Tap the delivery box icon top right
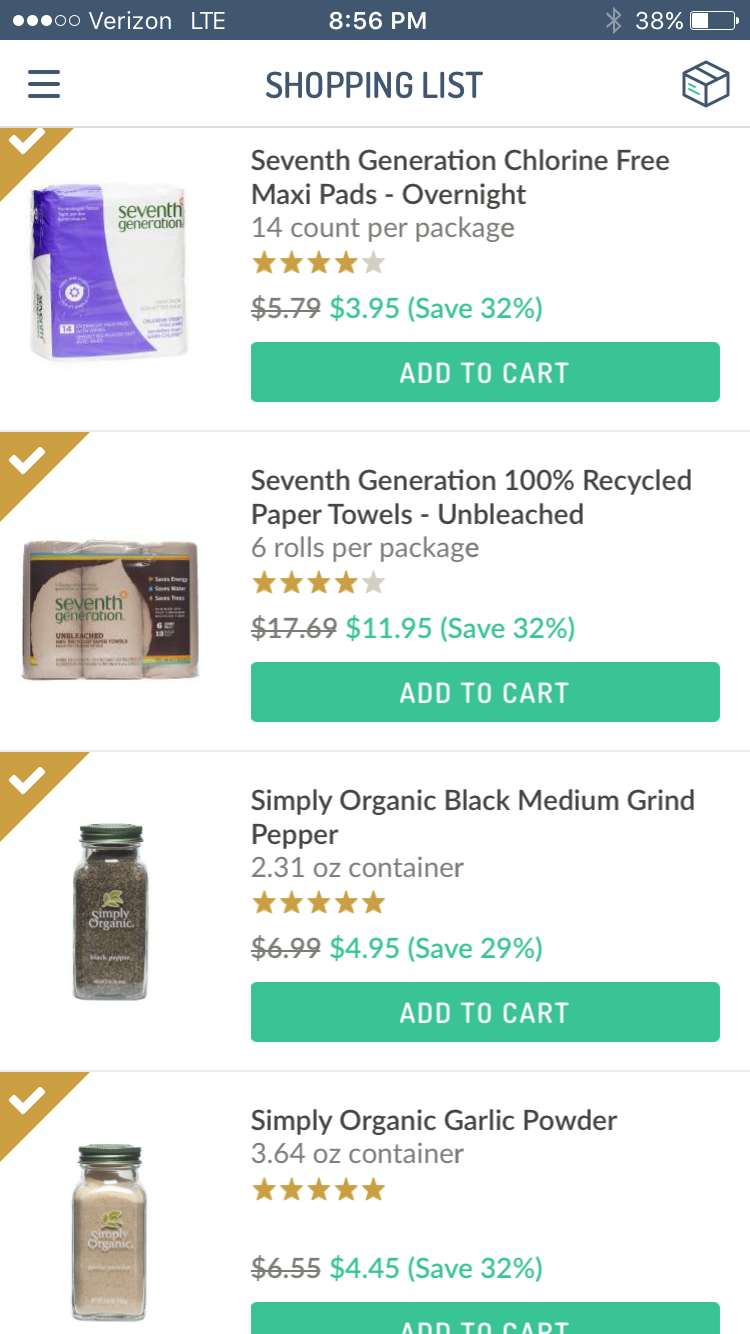750x1334 pixels. (x=706, y=84)
